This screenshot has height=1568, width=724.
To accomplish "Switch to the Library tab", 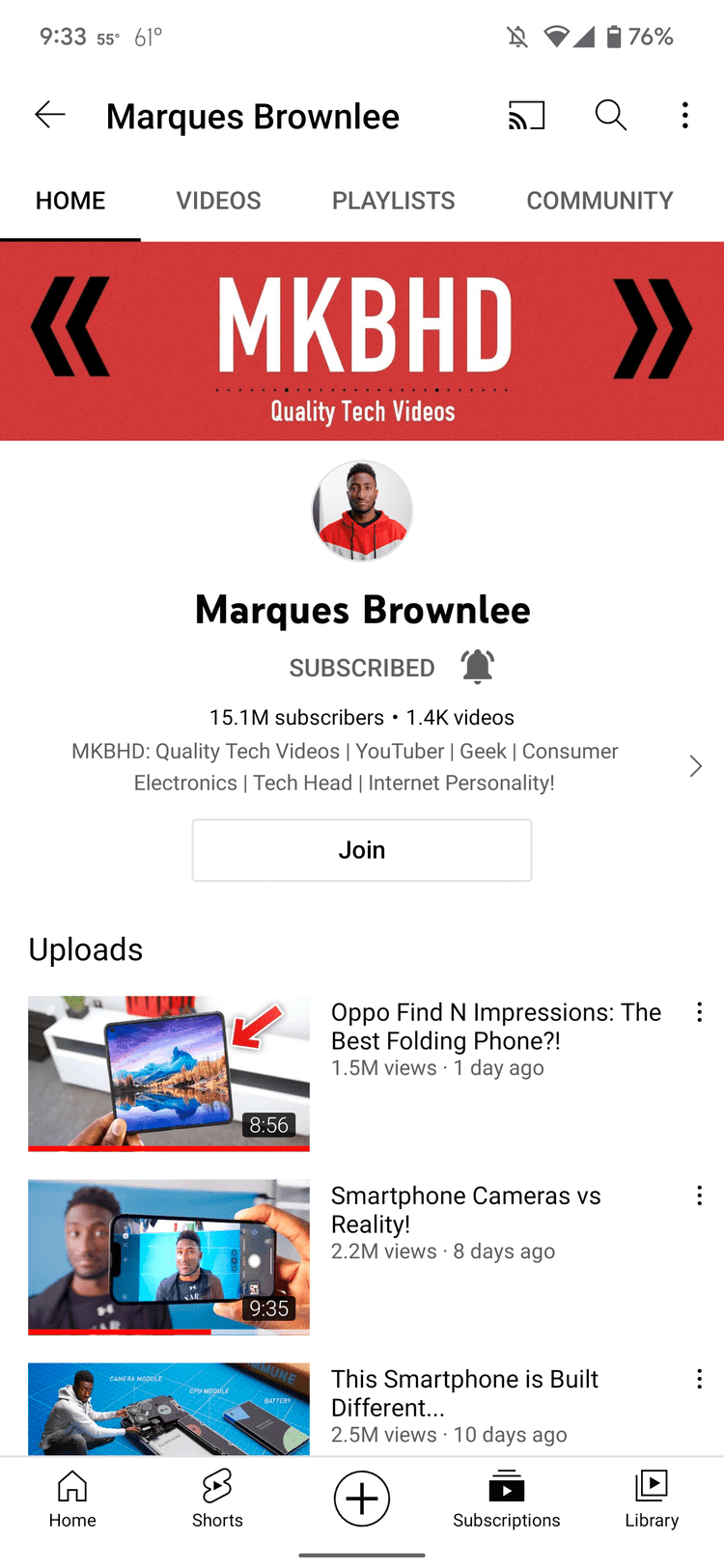I will click(652, 1499).
